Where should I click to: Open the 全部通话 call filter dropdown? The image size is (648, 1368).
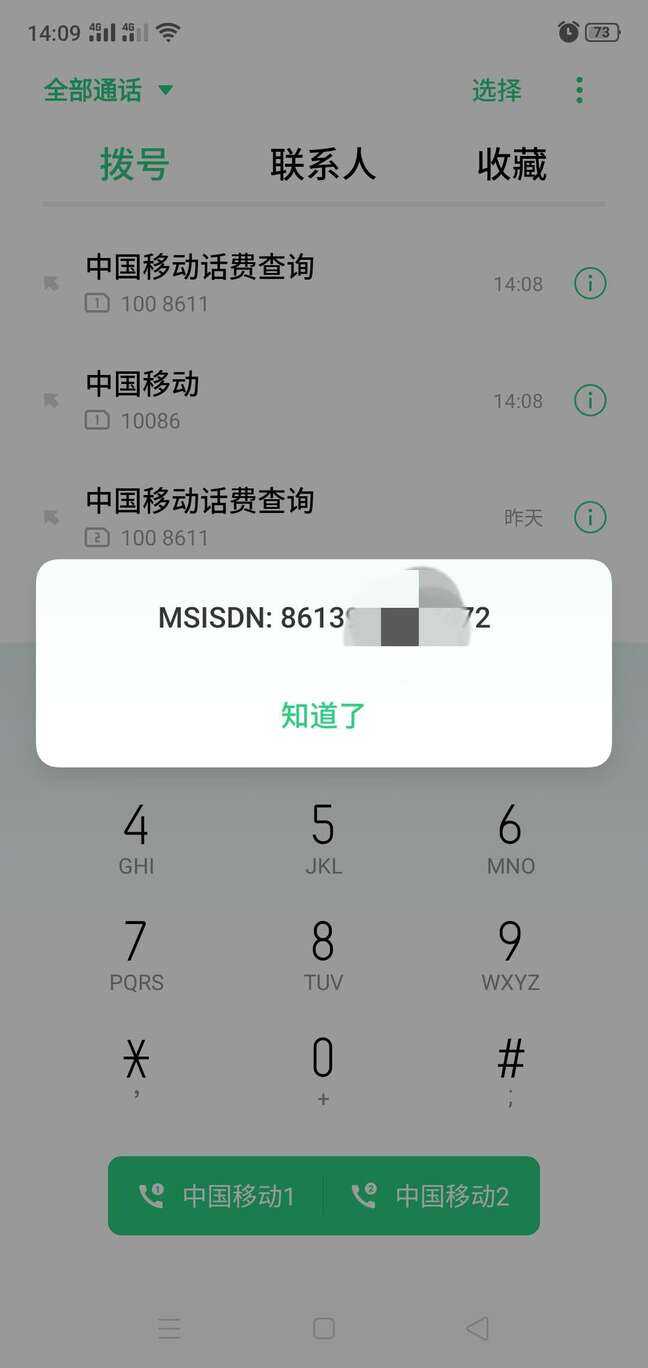[x=108, y=90]
